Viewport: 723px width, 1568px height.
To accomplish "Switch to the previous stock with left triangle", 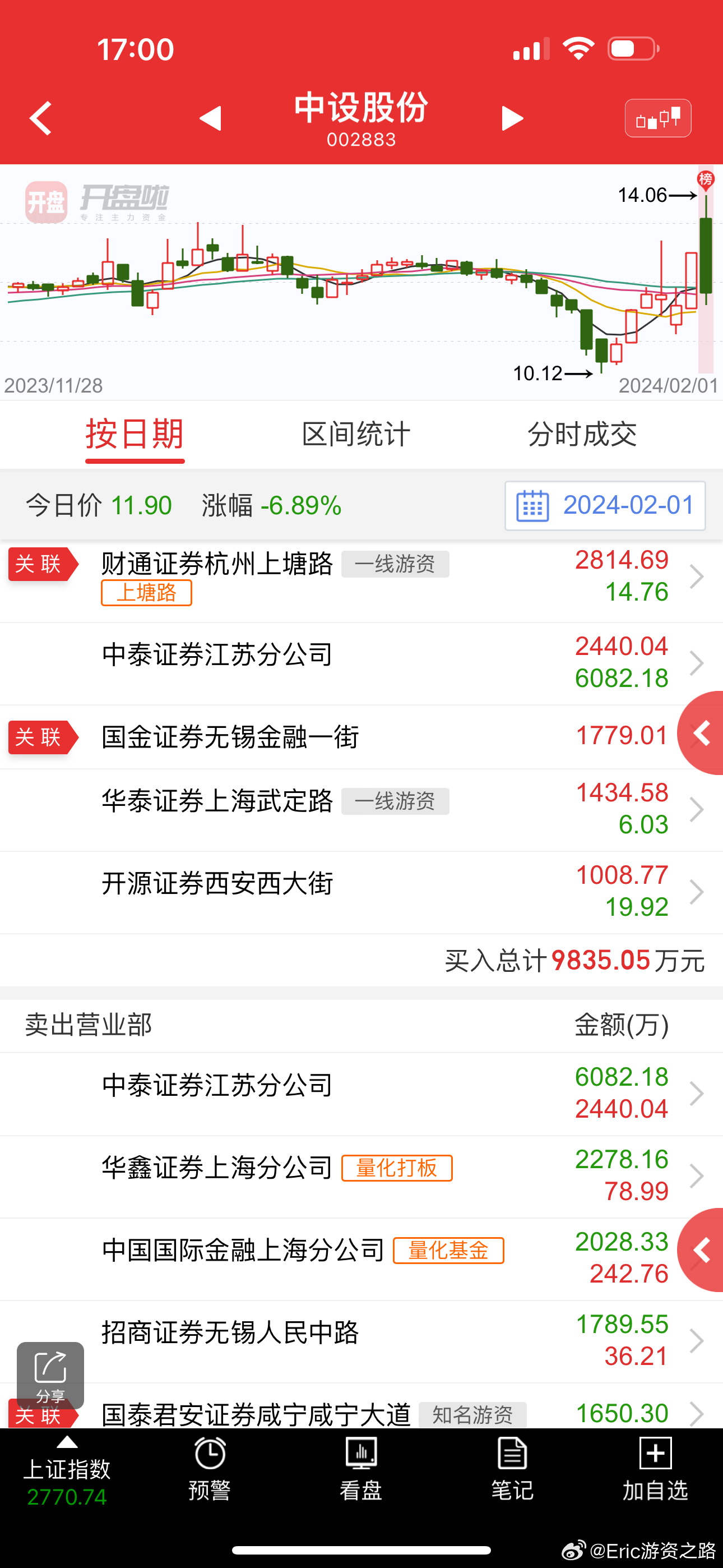I will point(210,118).
